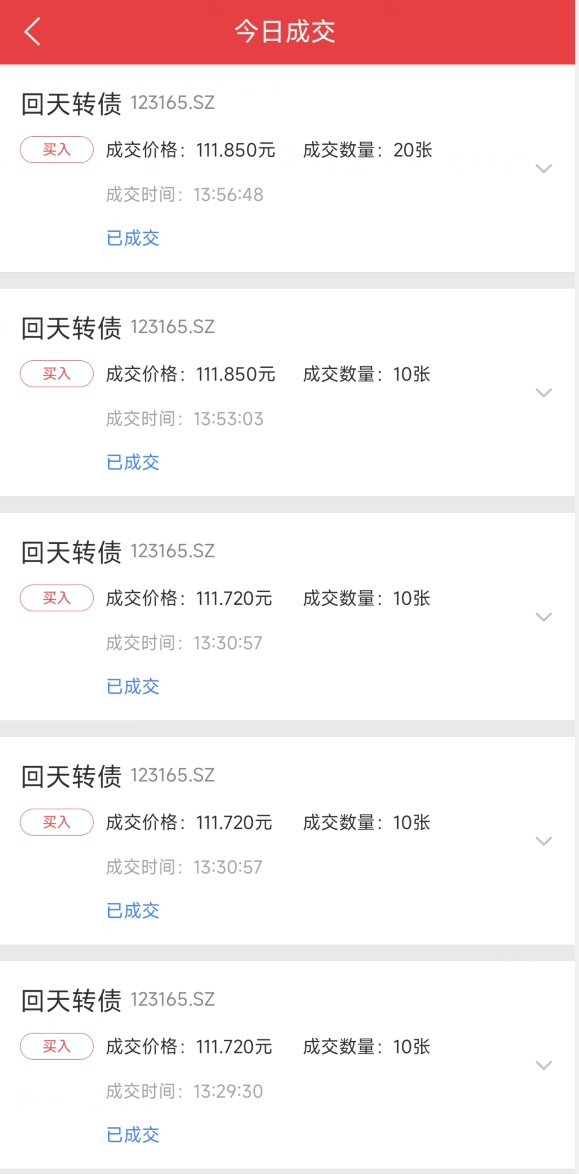
Task: Go back from the 今日成交 page
Action: 32,32
